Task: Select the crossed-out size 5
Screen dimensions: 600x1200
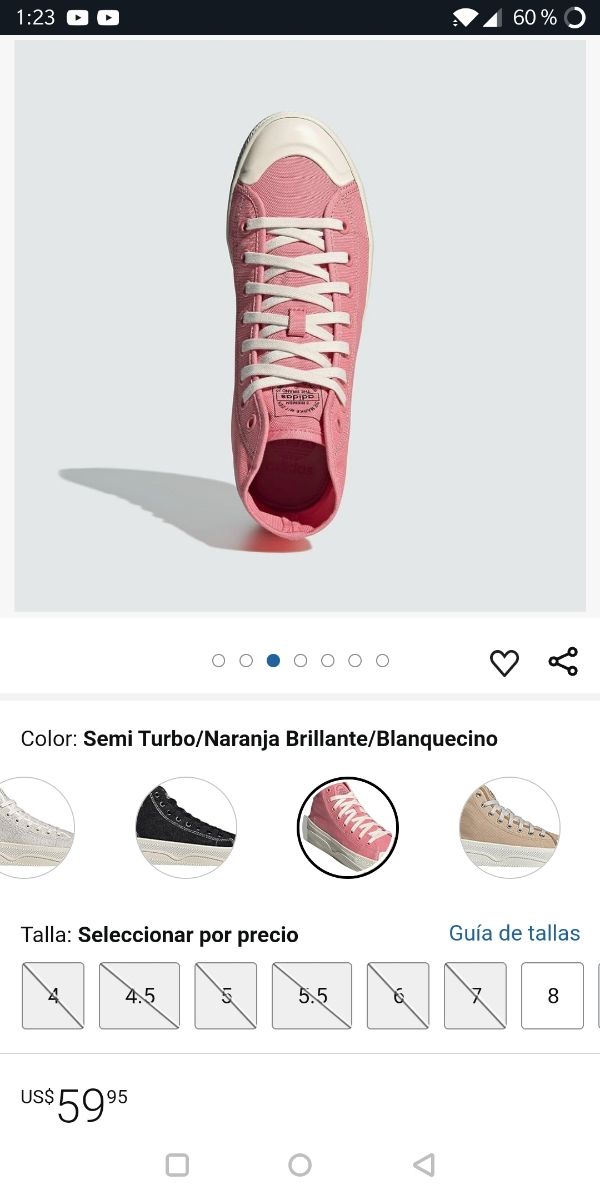Action: tap(226, 996)
